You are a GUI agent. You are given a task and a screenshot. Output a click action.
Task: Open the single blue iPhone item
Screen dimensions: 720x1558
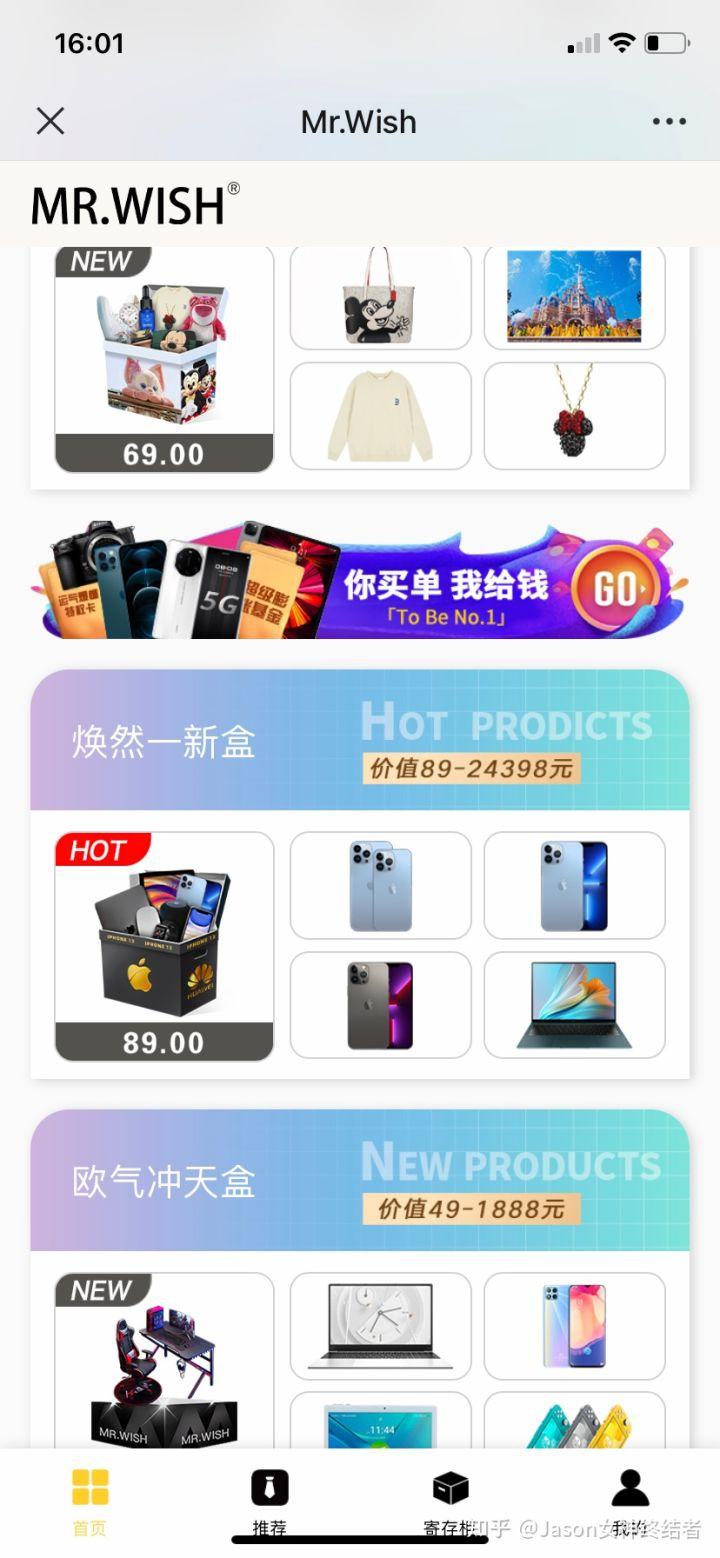tap(574, 886)
